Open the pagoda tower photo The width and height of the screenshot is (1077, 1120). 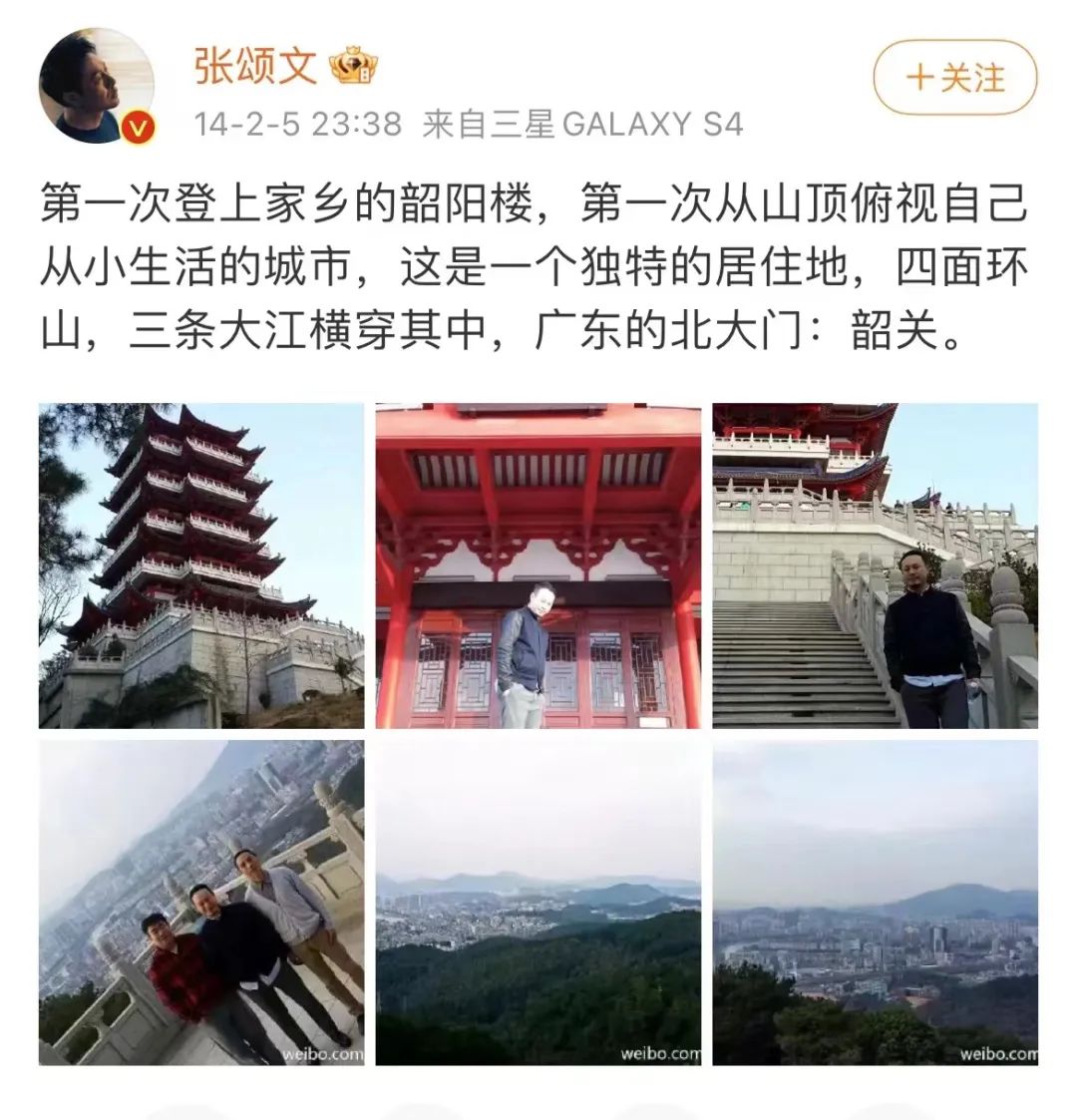[x=201, y=565]
